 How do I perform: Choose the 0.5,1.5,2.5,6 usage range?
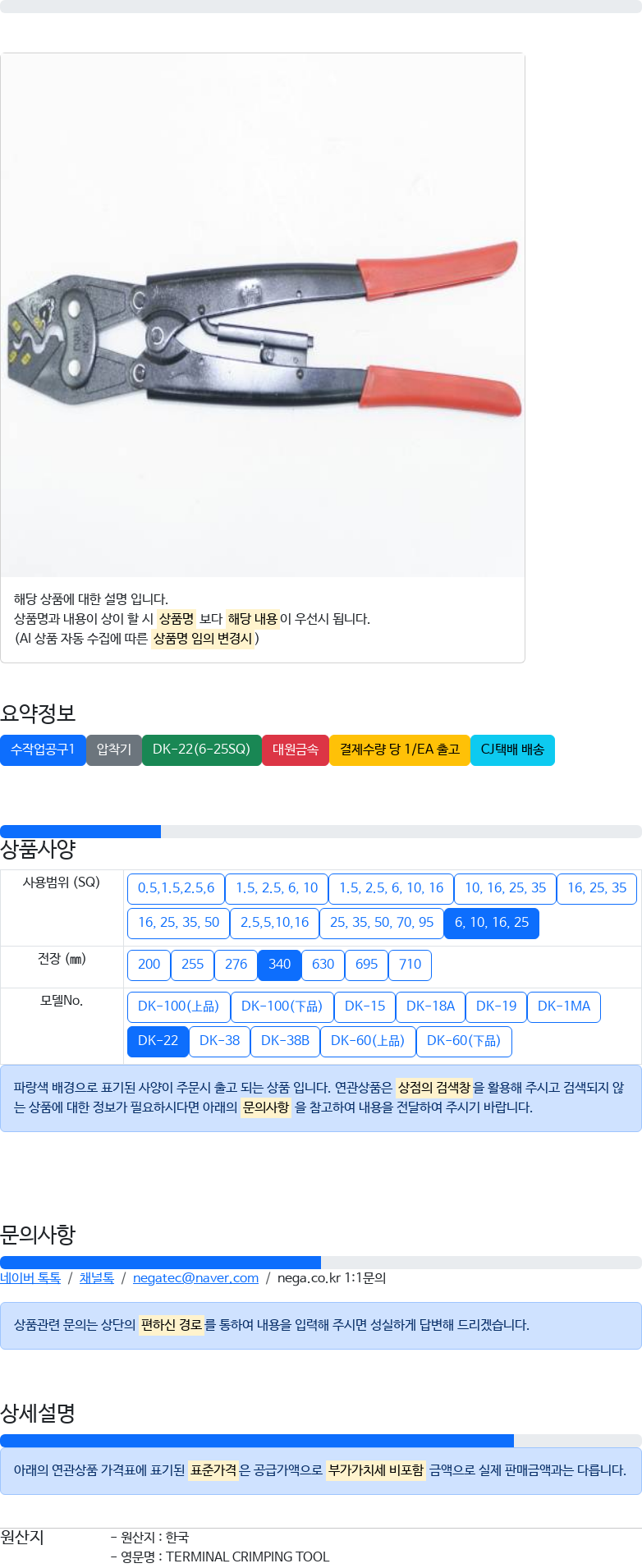click(176, 888)
